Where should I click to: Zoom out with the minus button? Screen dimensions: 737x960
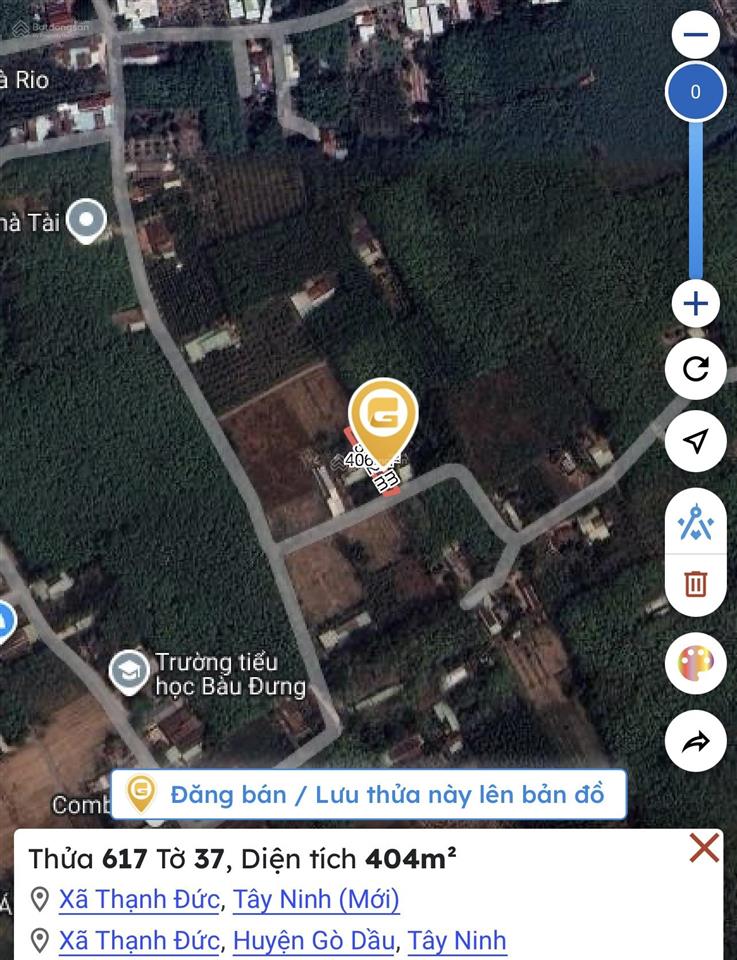point(695,37)
